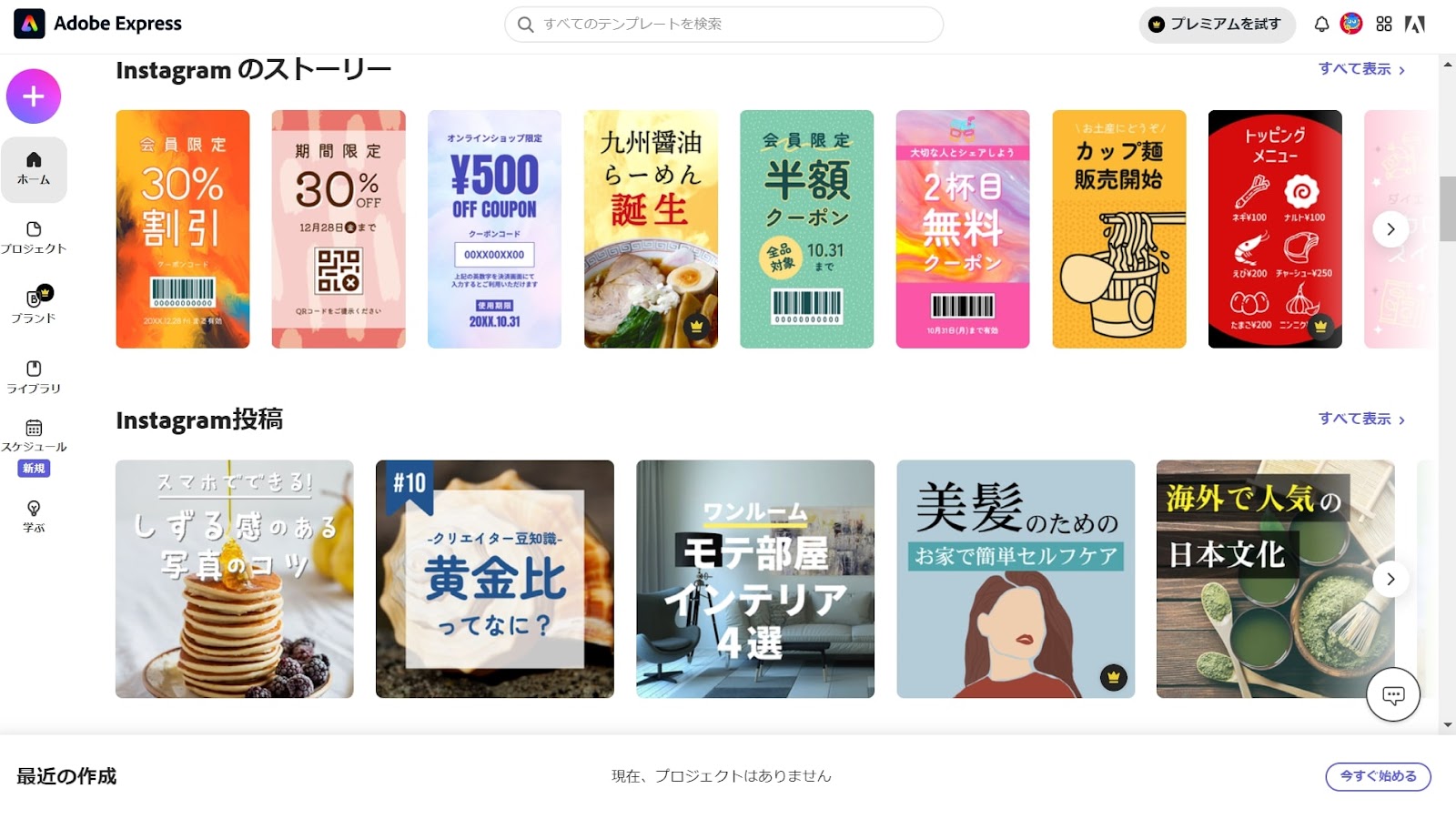Open the user profile avatar
Viewport: 1456px width, 819px height.
[x=1351, y=24]
